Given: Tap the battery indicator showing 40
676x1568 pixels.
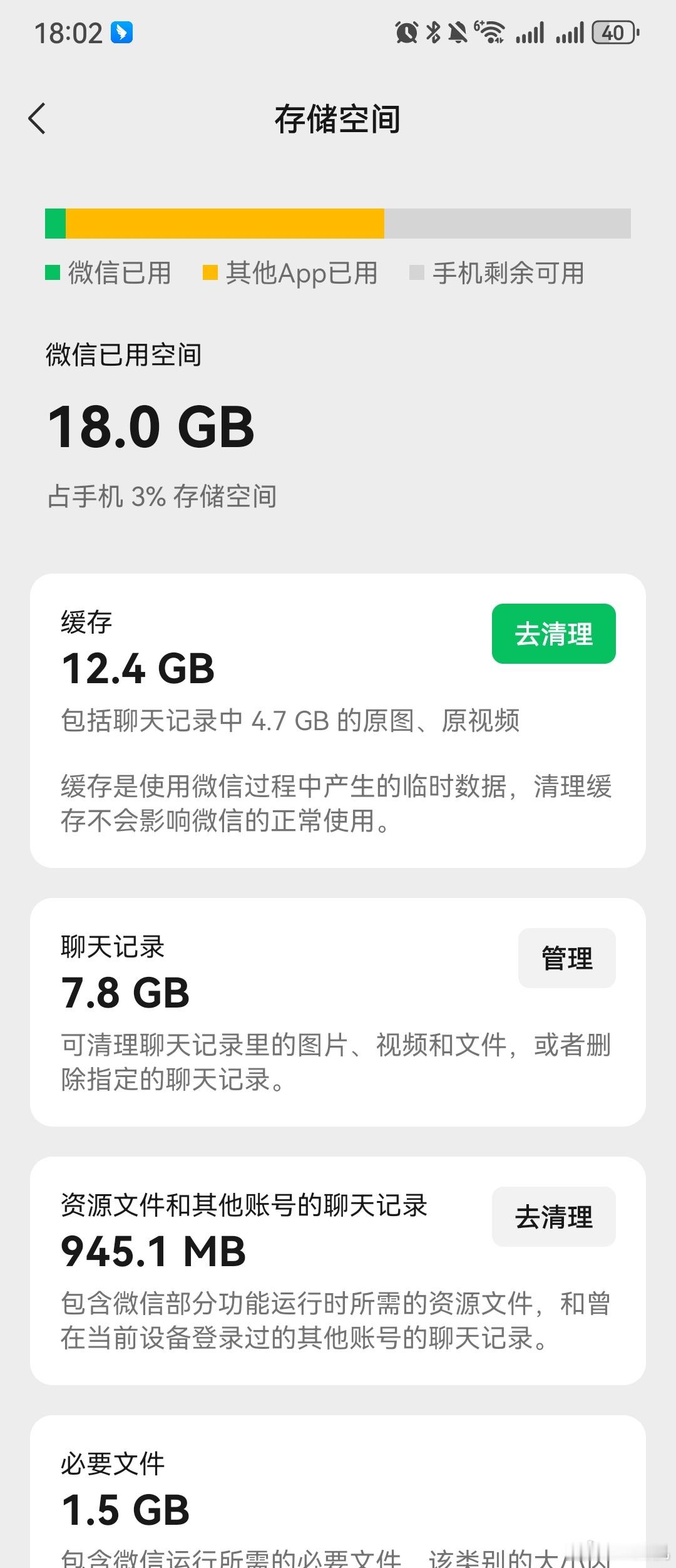Looking at the screenshot, I should (x=614, y=31).
